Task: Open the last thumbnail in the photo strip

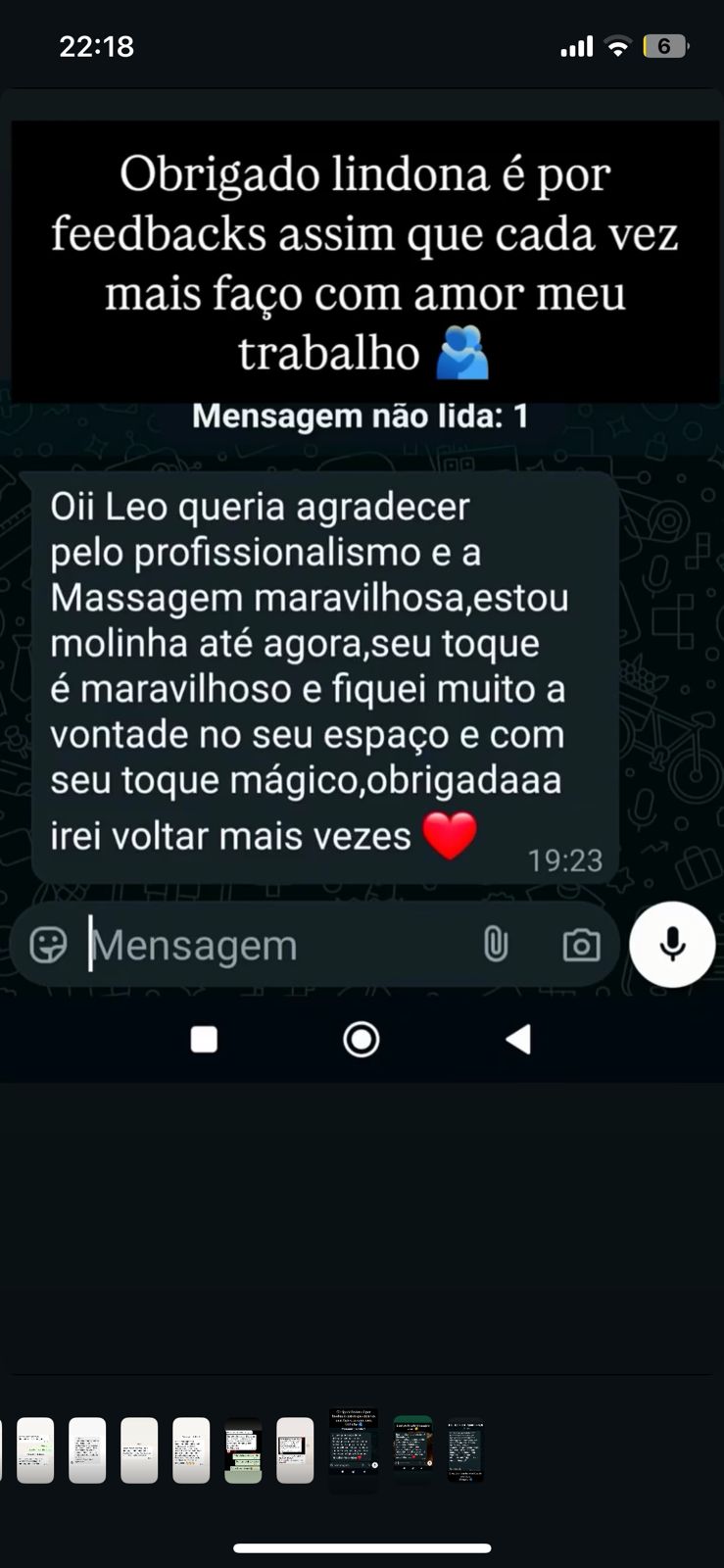Action: 465,1450
